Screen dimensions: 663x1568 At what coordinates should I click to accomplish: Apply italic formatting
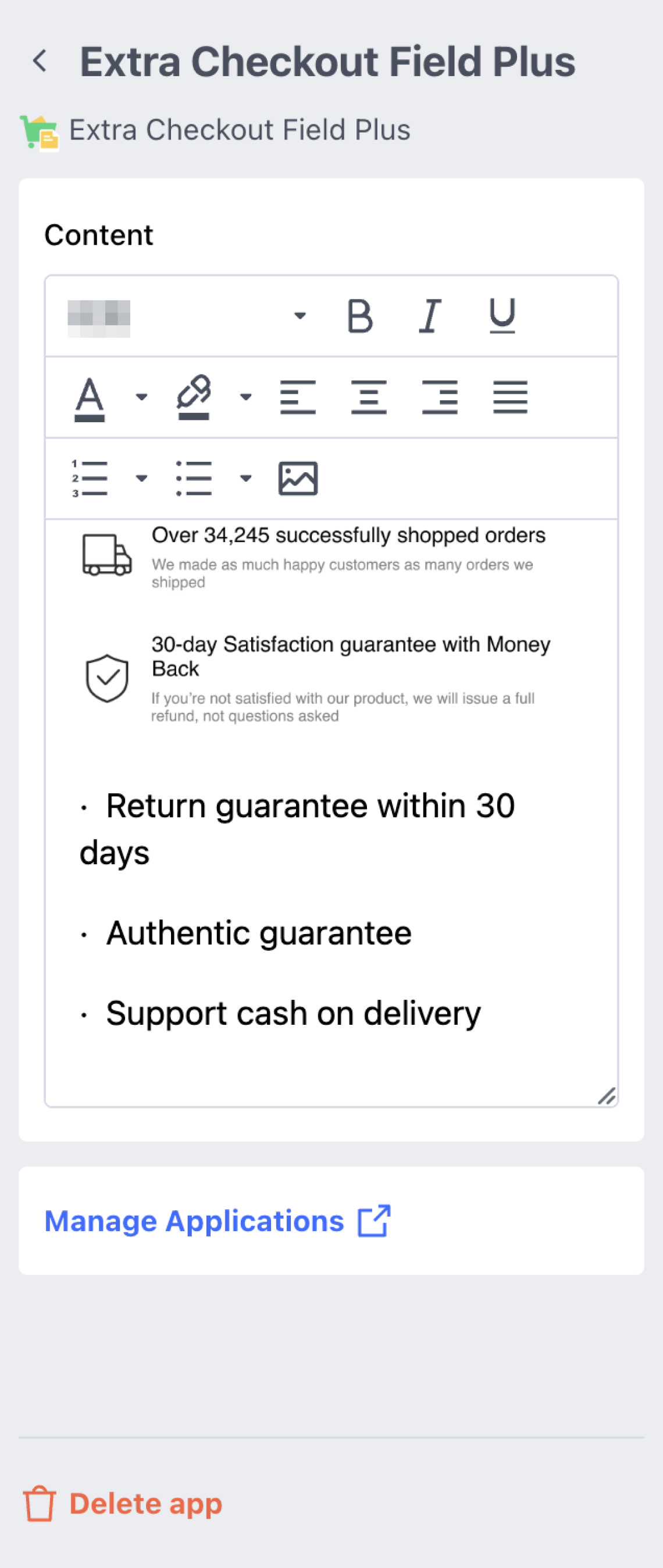pyautogui.click(x=430, y=316)
